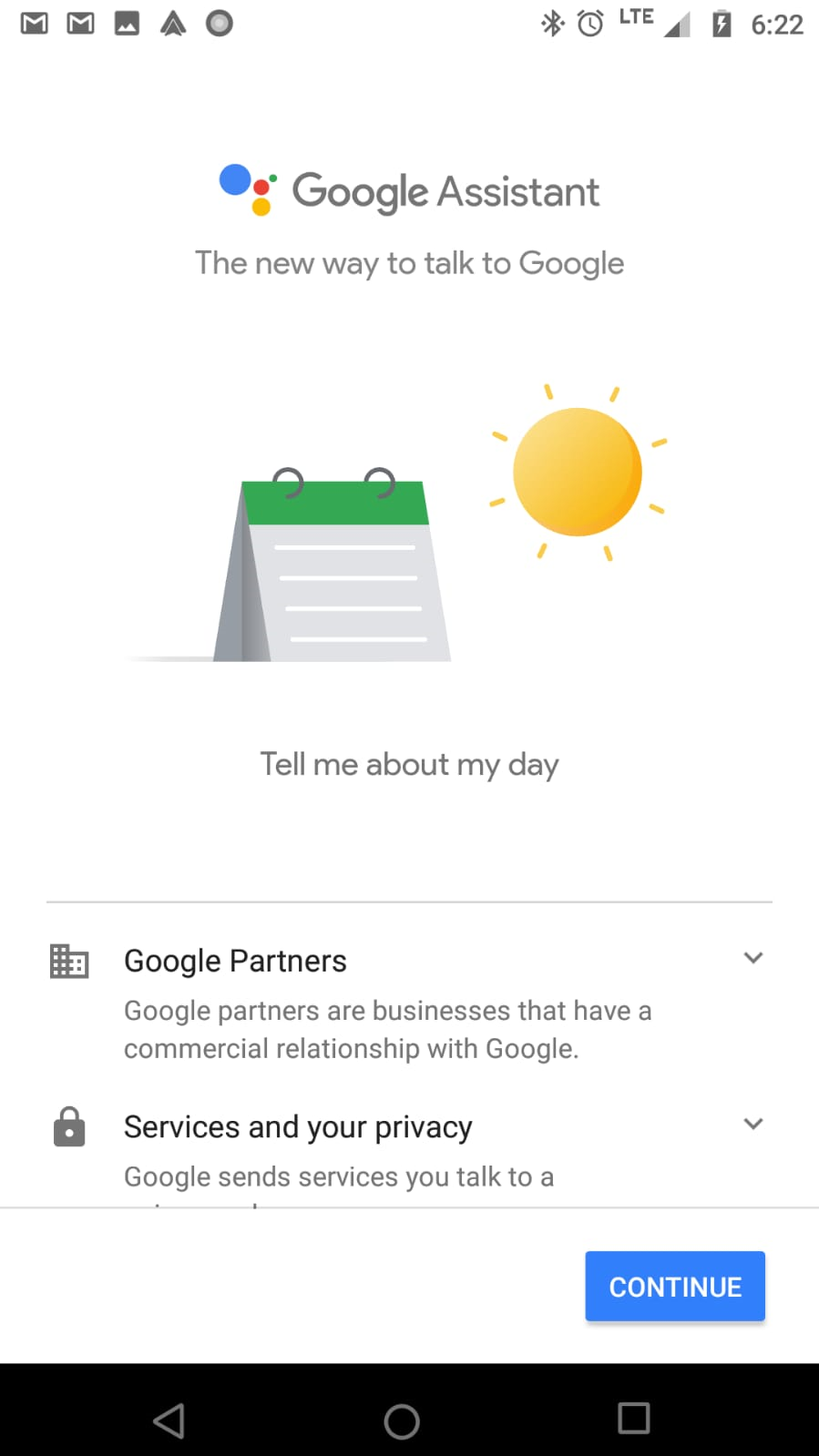Go back using the system back button
Image resolution: width=819 pixels, height=1456 pixels.
point(169,1420)
